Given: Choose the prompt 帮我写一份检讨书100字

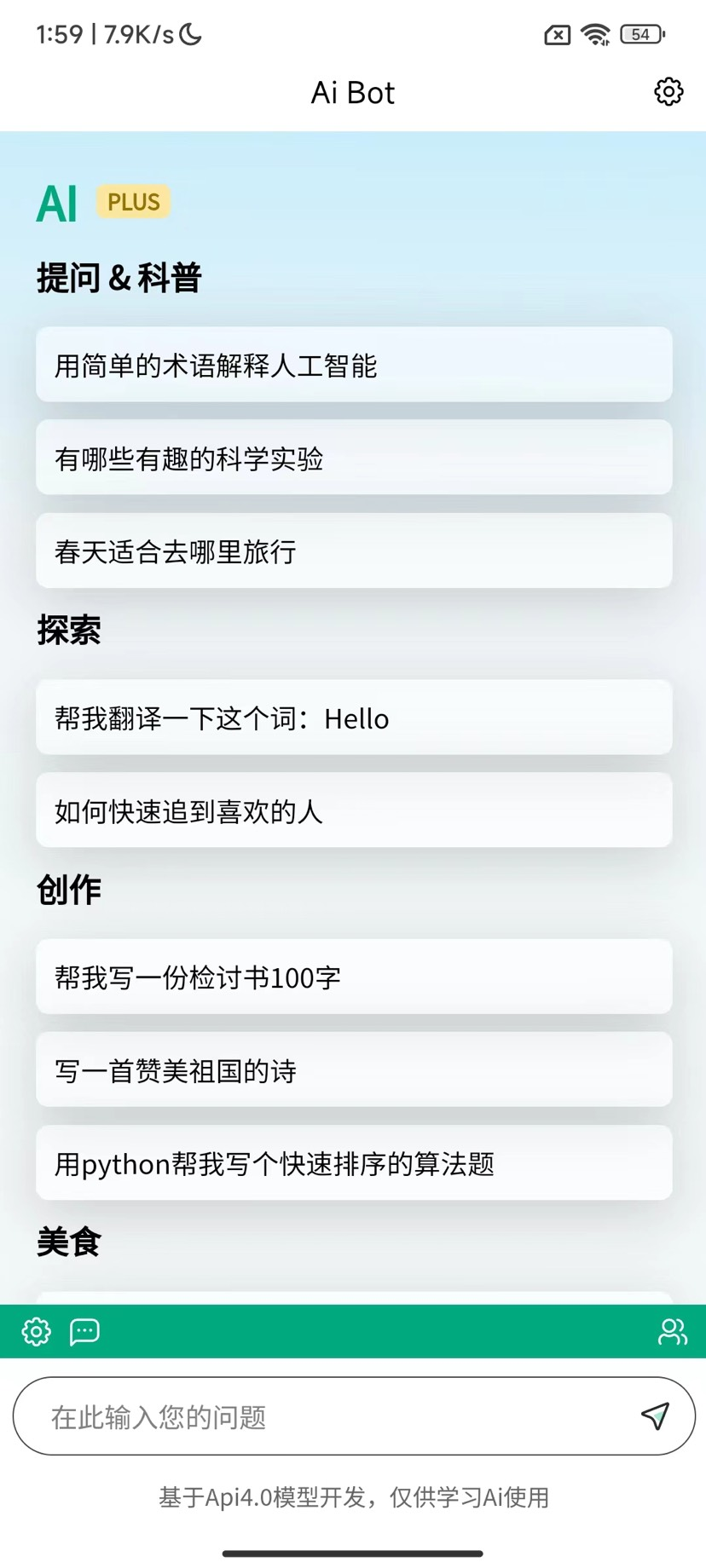Looking at the screenshot, I should [354, 977].
